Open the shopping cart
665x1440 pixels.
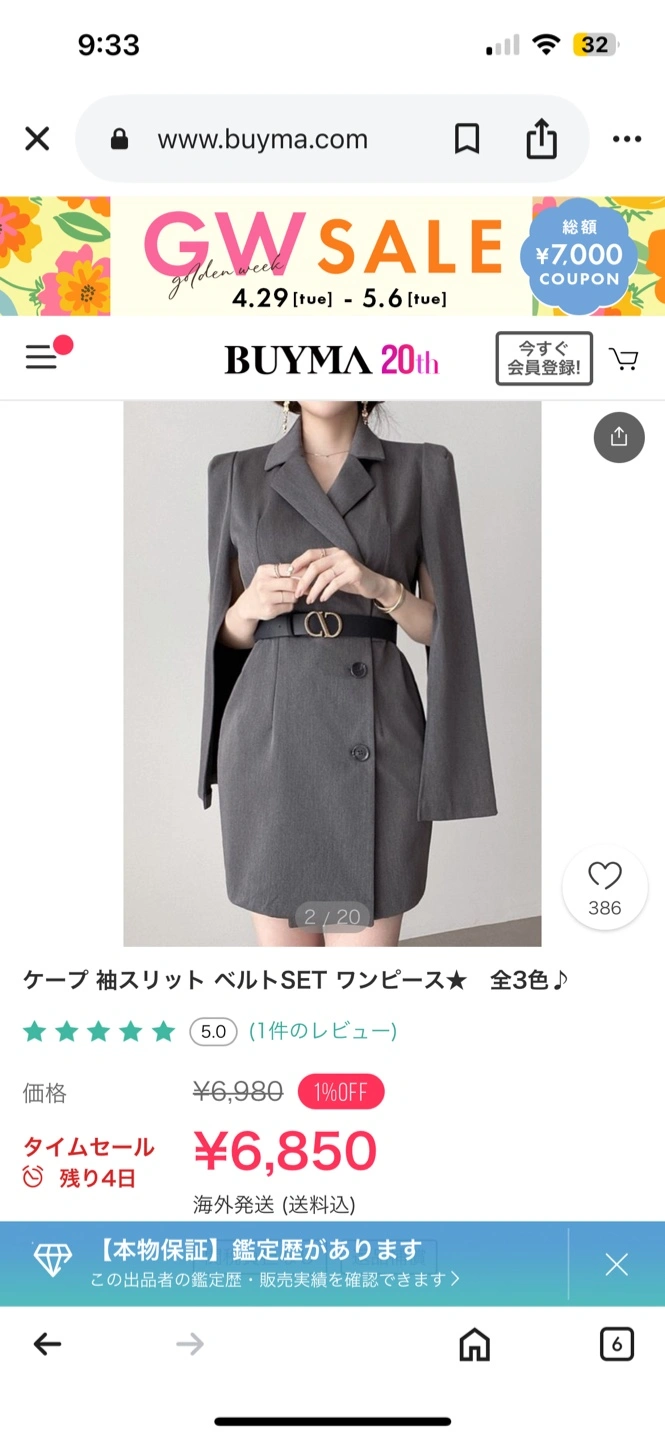pyautogui.click(x=624, y=359)
